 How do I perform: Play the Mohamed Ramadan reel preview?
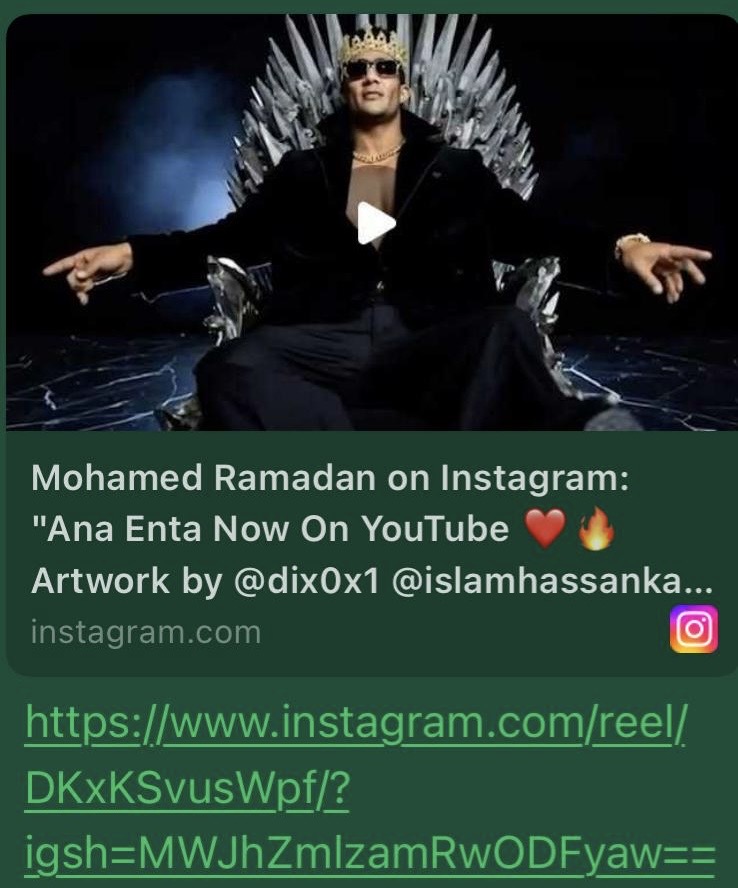(x=375, y=223)
